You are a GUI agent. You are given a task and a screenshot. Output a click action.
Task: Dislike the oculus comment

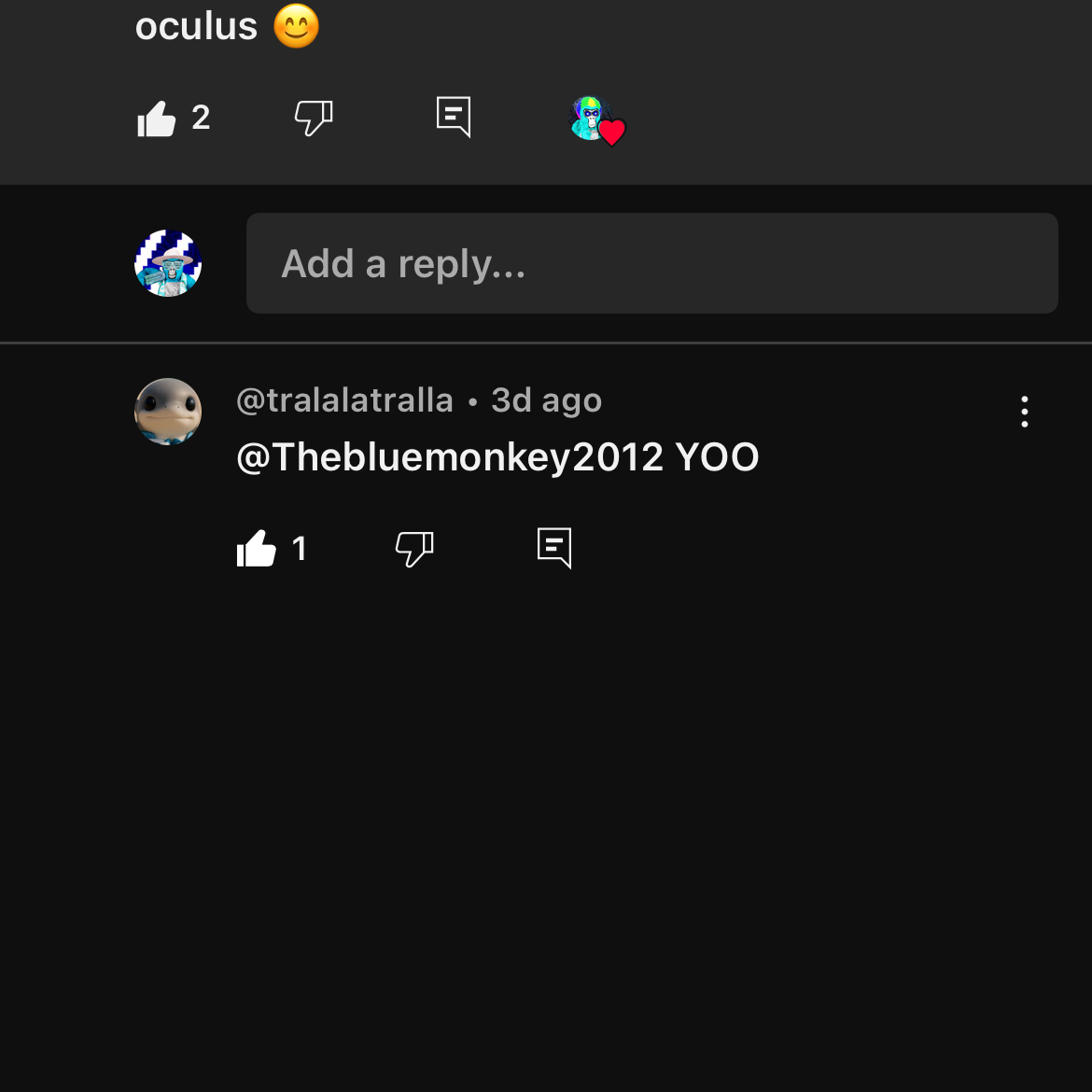coord(314,119)
